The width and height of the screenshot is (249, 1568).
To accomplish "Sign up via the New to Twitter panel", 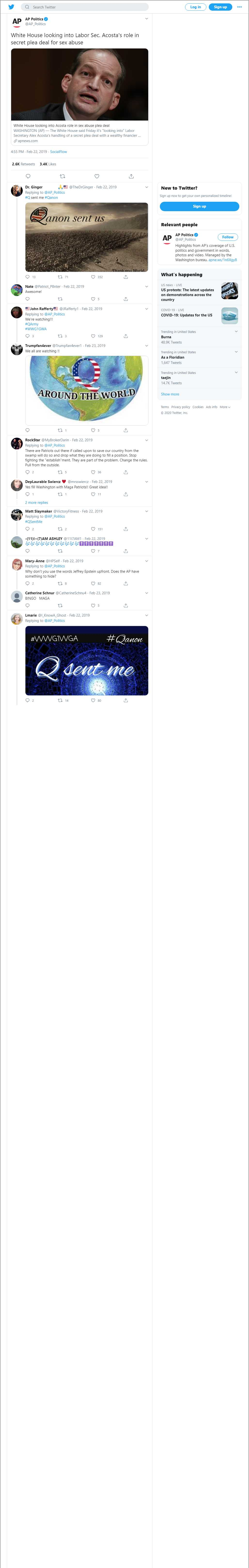I will click(x=199, y=206).
